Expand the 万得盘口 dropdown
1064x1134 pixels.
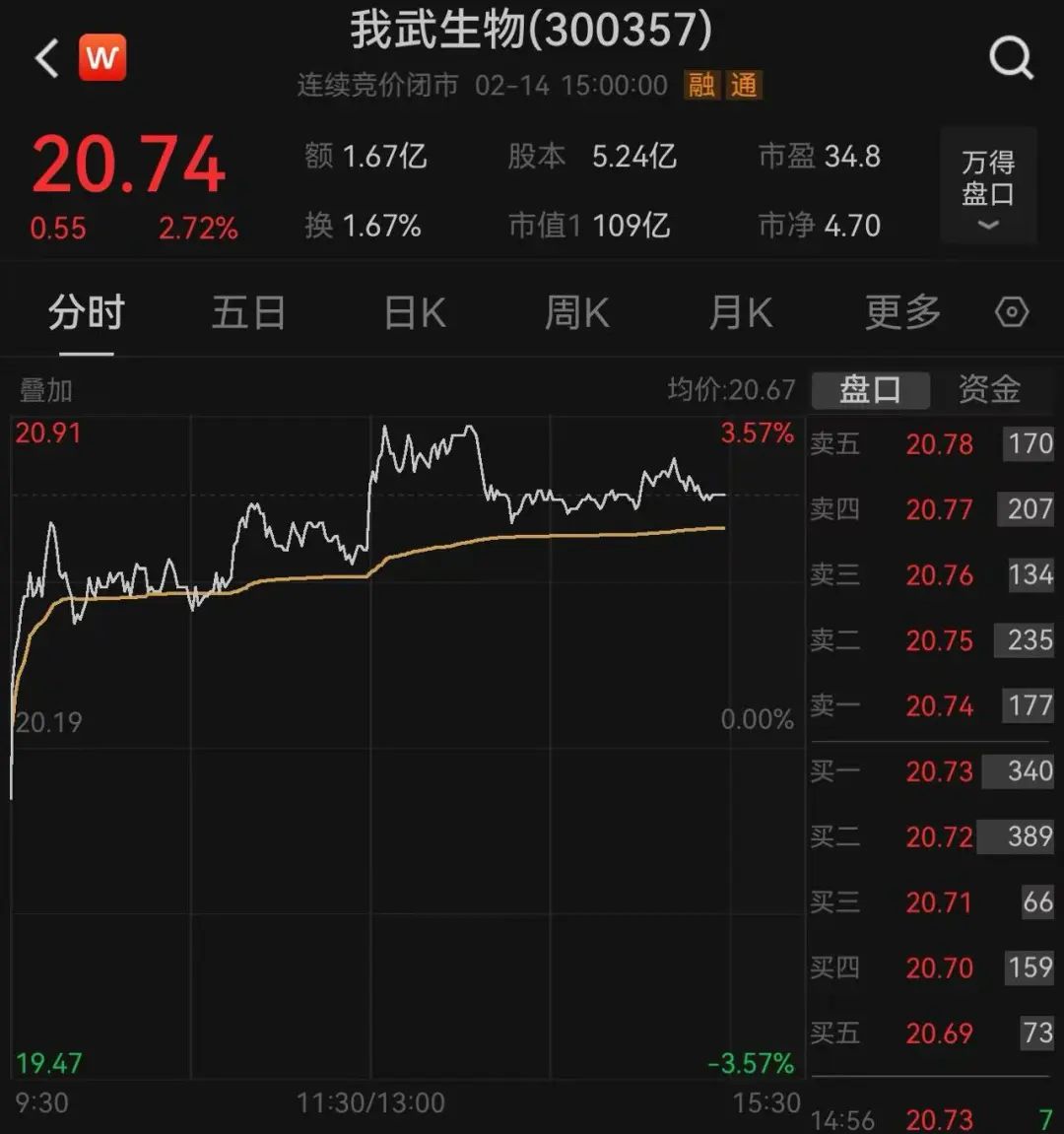[x=988, y=187]
